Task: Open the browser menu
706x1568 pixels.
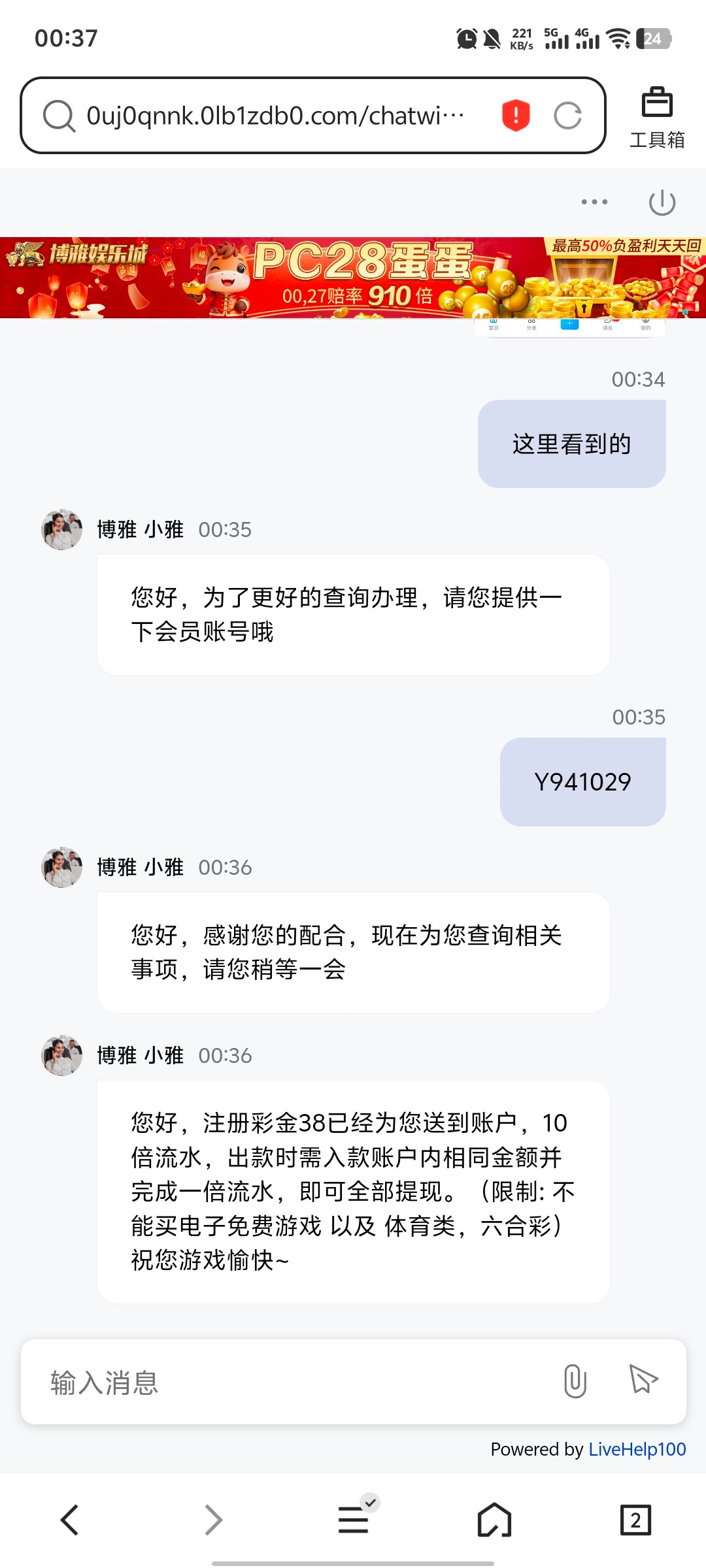Action: click(x=354, y=1520)
